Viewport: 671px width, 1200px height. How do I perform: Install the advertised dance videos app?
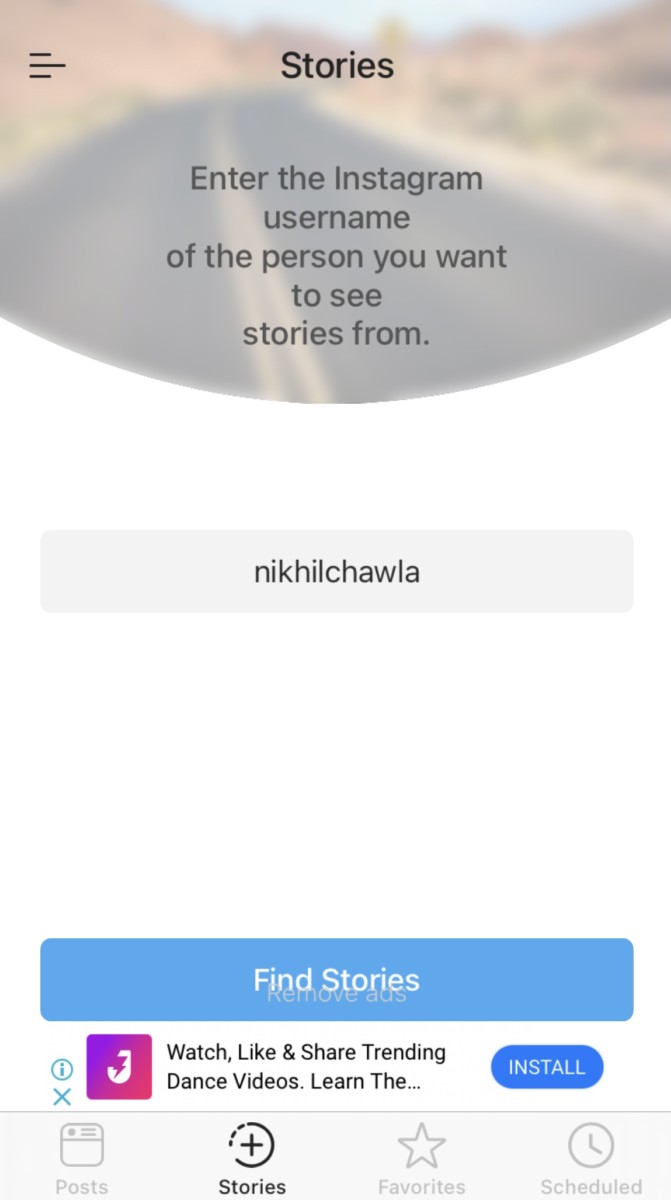point(546,1067)
